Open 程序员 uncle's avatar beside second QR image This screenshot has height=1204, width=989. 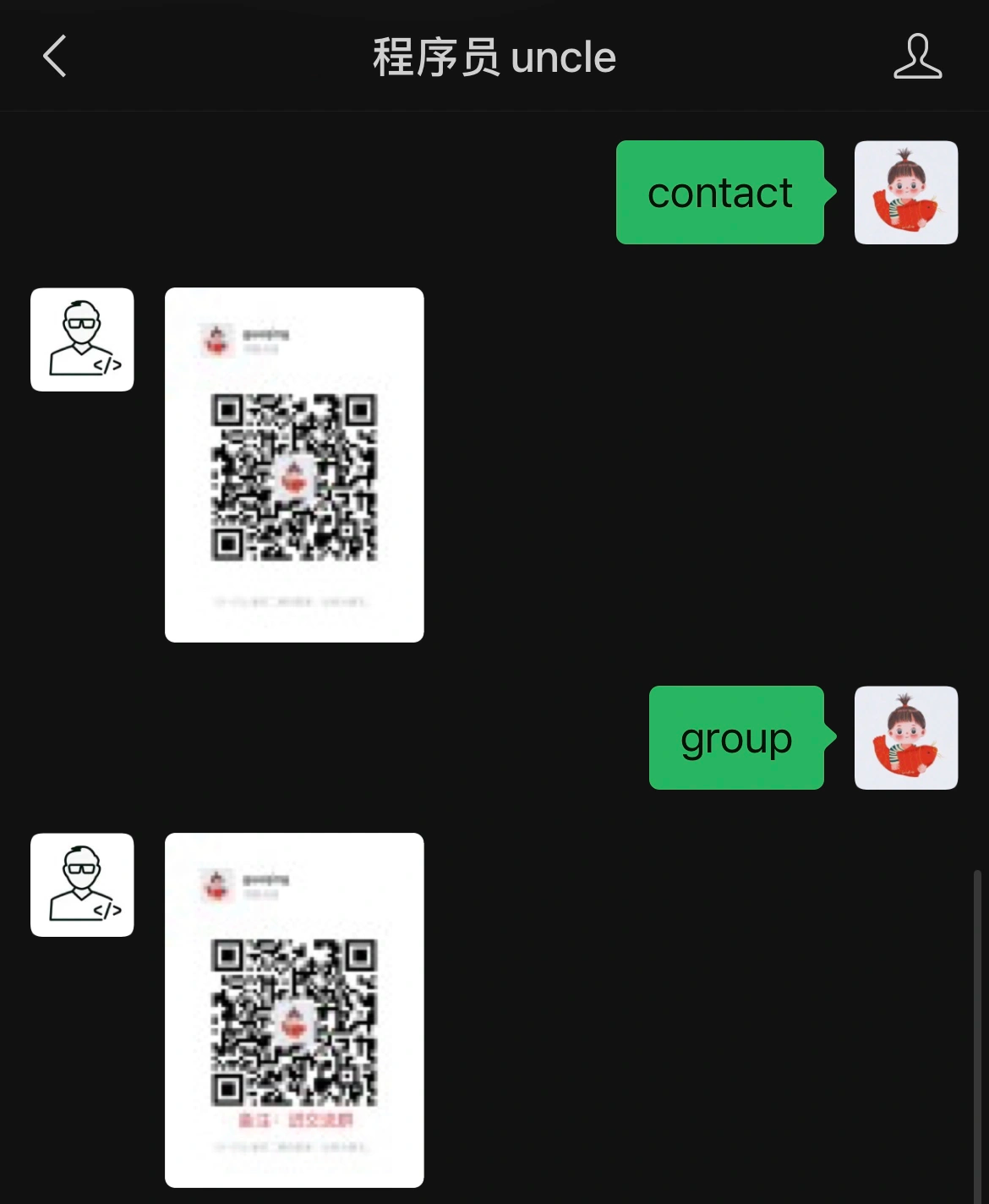[82, 884]
